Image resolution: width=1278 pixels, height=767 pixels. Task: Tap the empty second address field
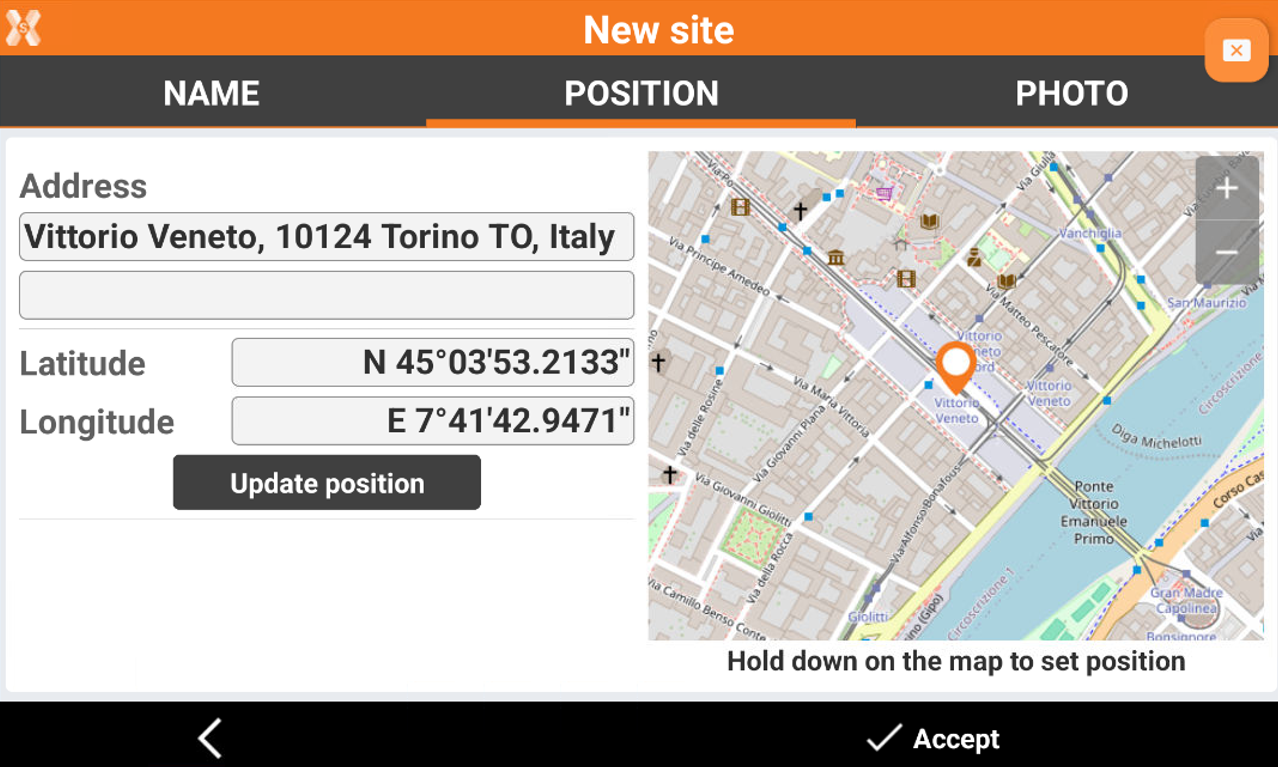click(x=326, y=295)
